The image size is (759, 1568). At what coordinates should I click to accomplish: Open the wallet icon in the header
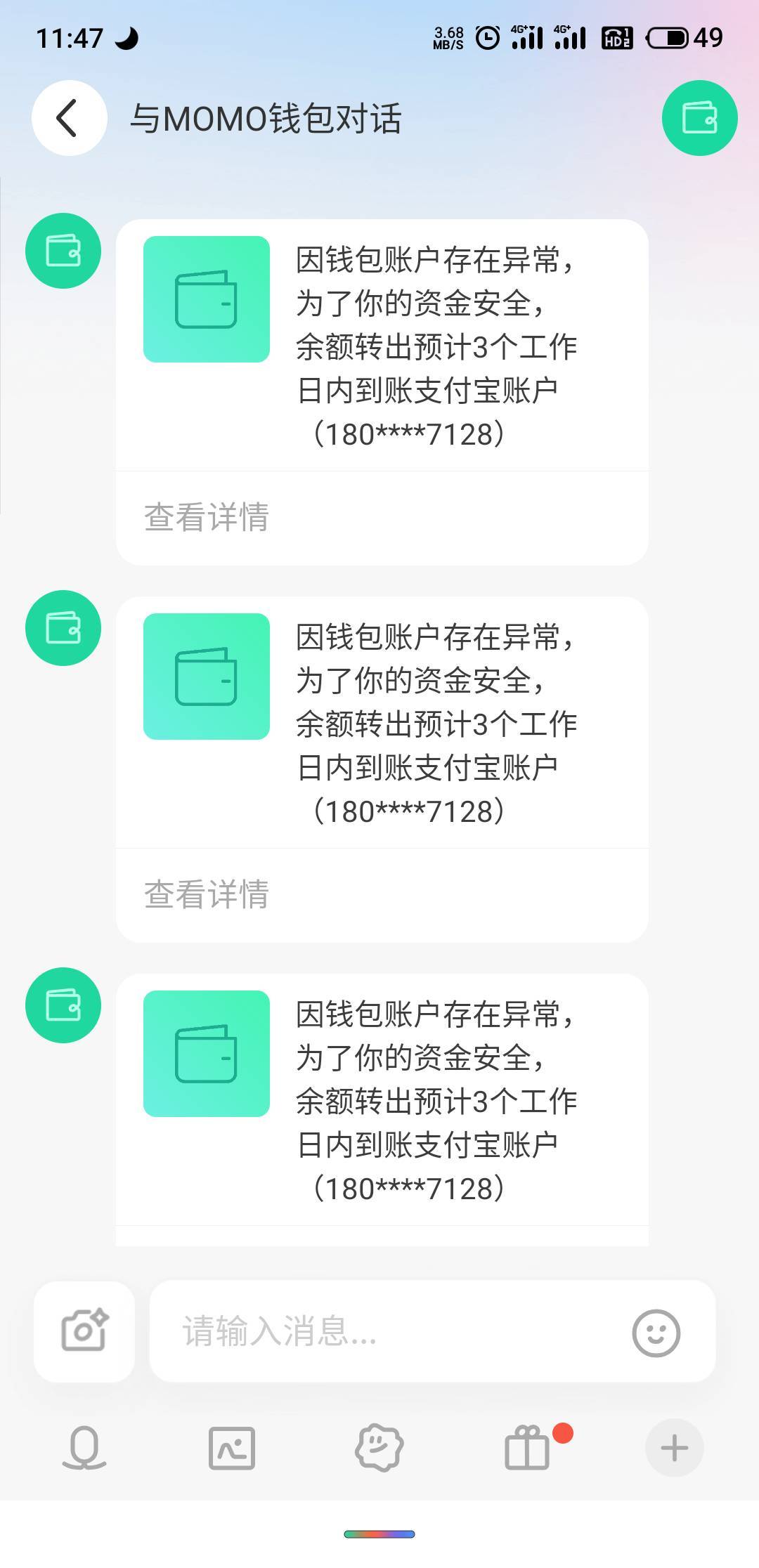[x=699, y=118]
